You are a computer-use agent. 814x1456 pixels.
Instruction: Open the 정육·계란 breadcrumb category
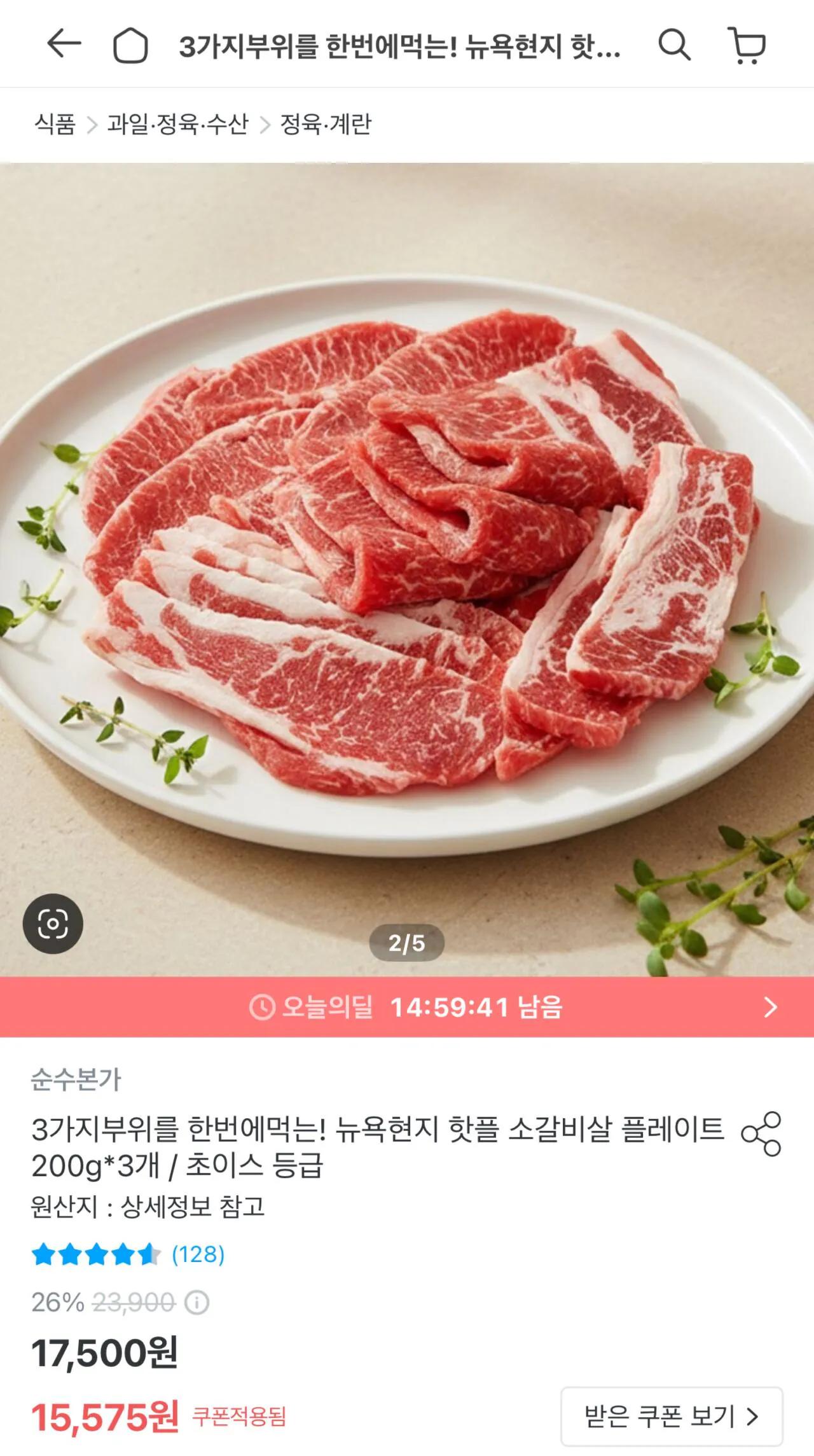point(326,124)
